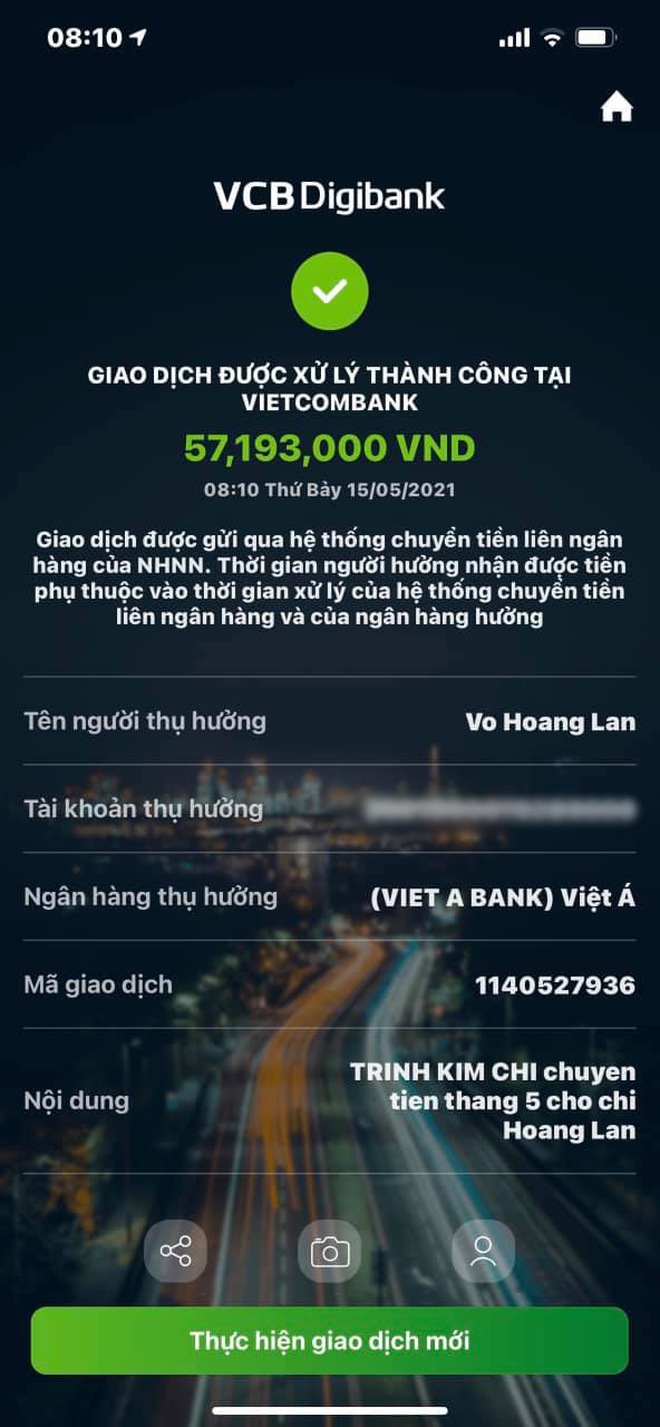Tap Thực hiện giao dịch mới button
The height and width of the screenshot is (1427, 660).
click(329, 1340)
